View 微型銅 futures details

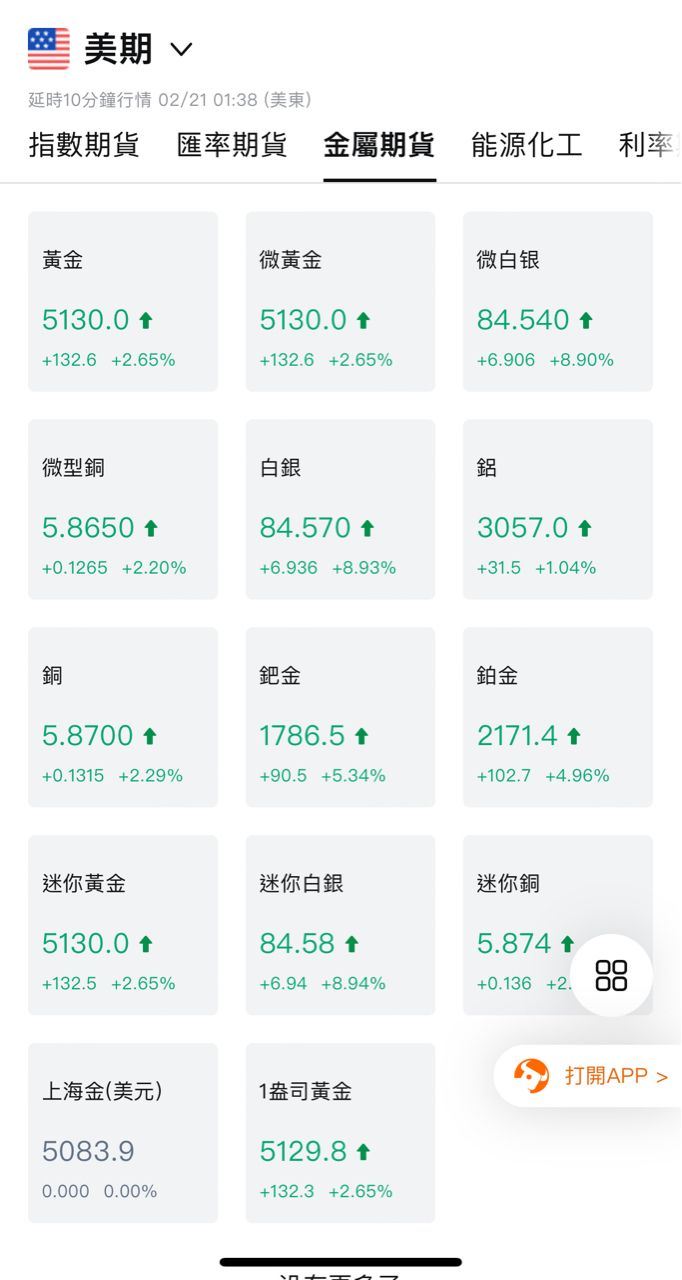click(x=122, y=509)
